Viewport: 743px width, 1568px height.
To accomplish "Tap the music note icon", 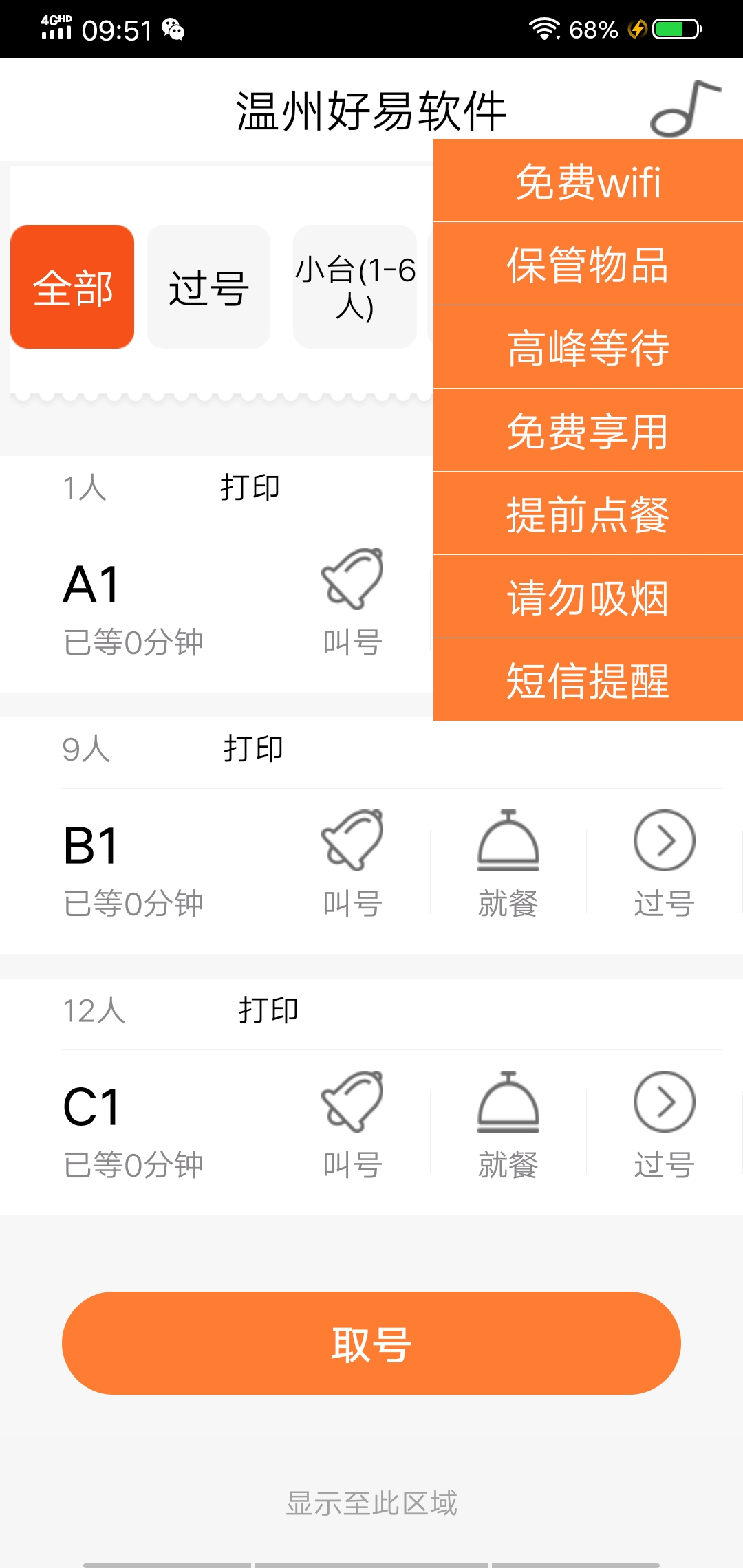I will (x=686, y=109).
